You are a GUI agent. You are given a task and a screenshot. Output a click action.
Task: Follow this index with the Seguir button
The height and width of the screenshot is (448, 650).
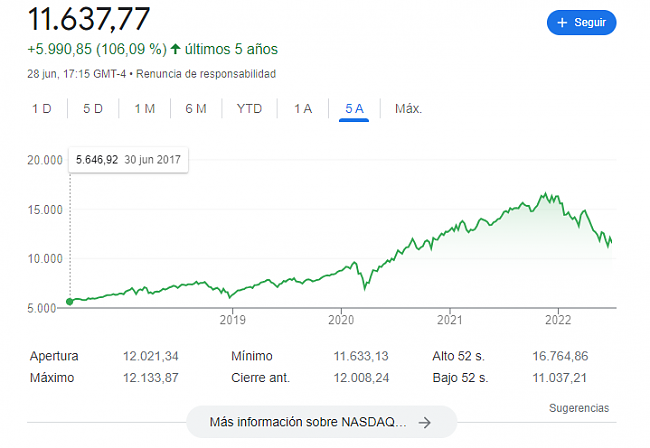(581, 23)
